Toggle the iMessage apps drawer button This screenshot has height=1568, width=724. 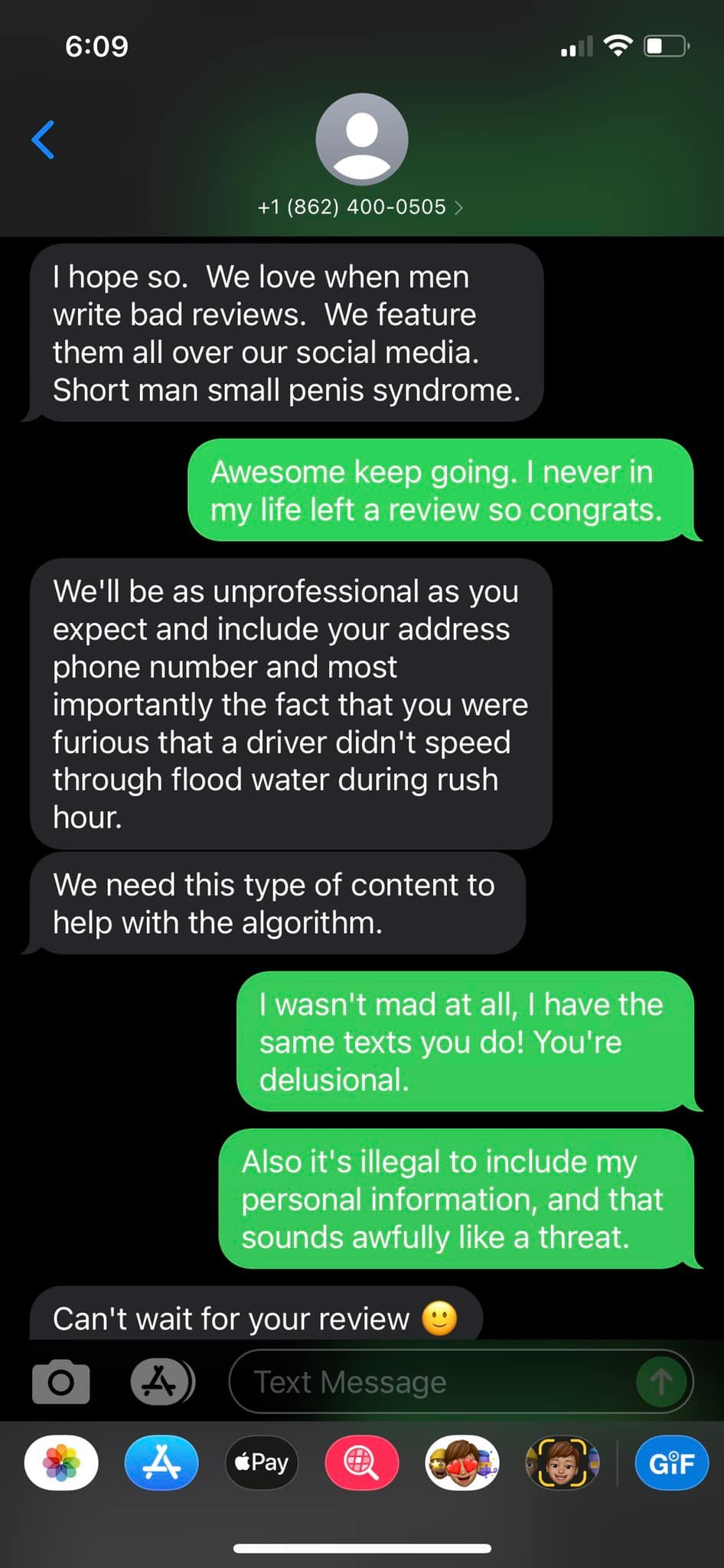162,1382
